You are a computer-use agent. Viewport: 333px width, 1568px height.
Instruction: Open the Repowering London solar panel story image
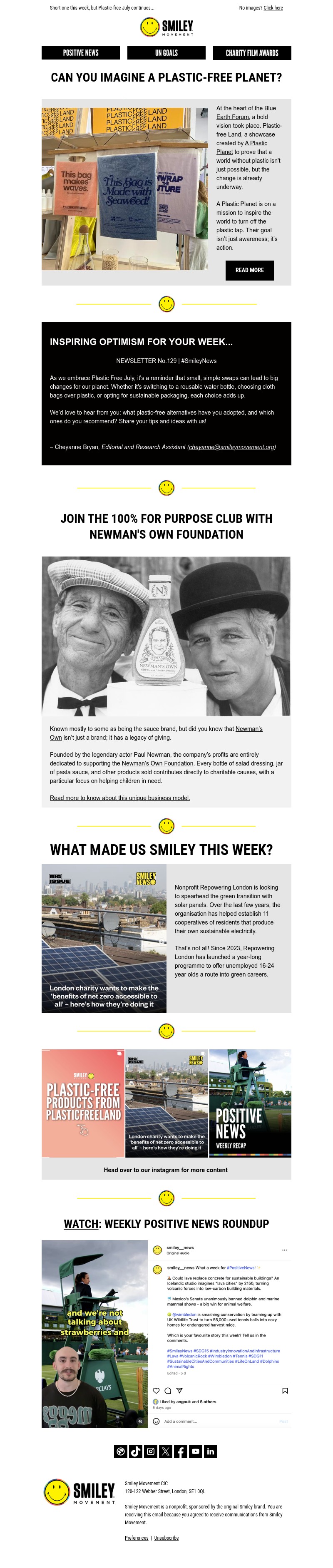(104, 938)
